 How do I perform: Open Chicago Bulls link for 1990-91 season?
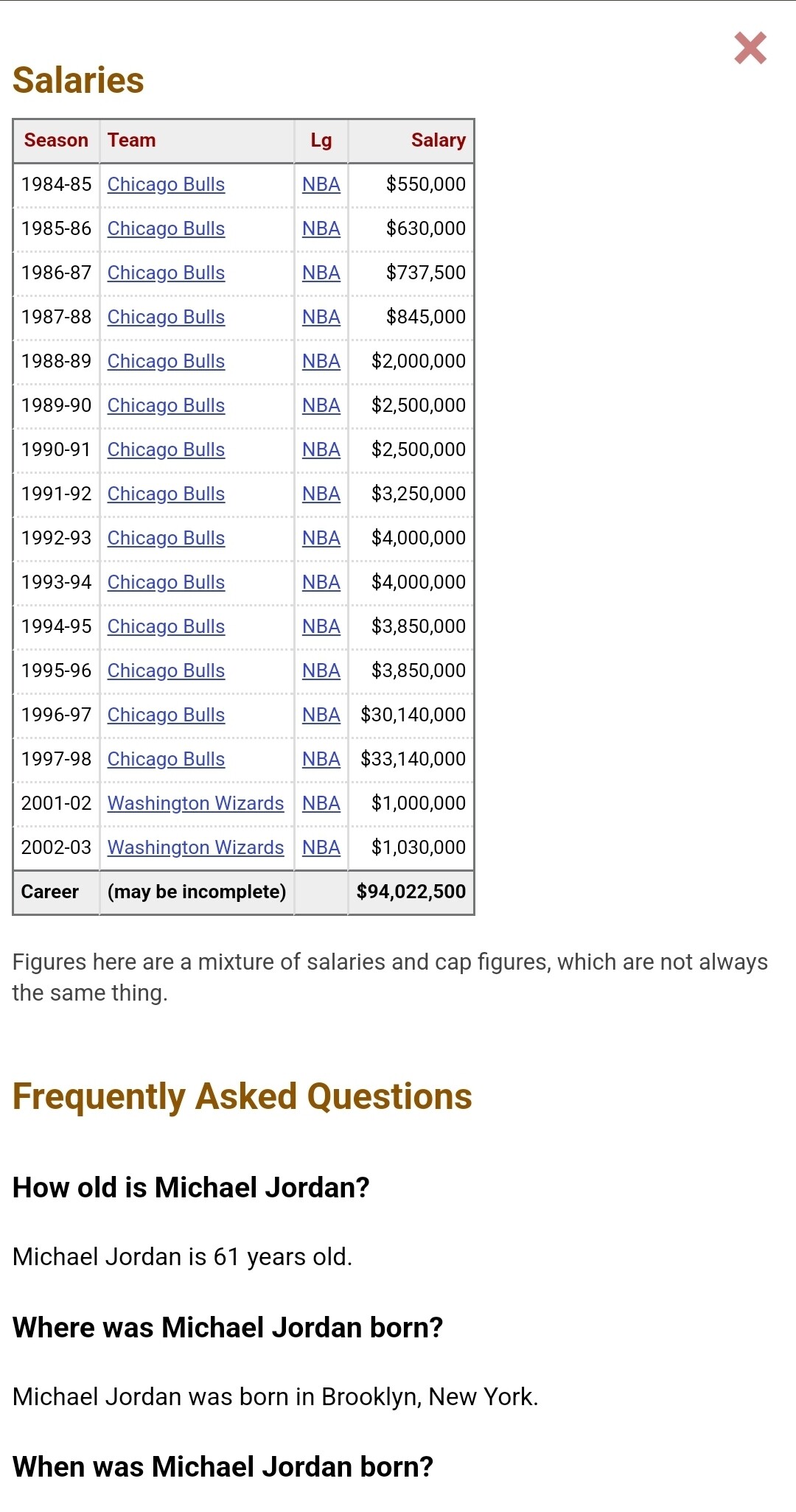(166, 449)
